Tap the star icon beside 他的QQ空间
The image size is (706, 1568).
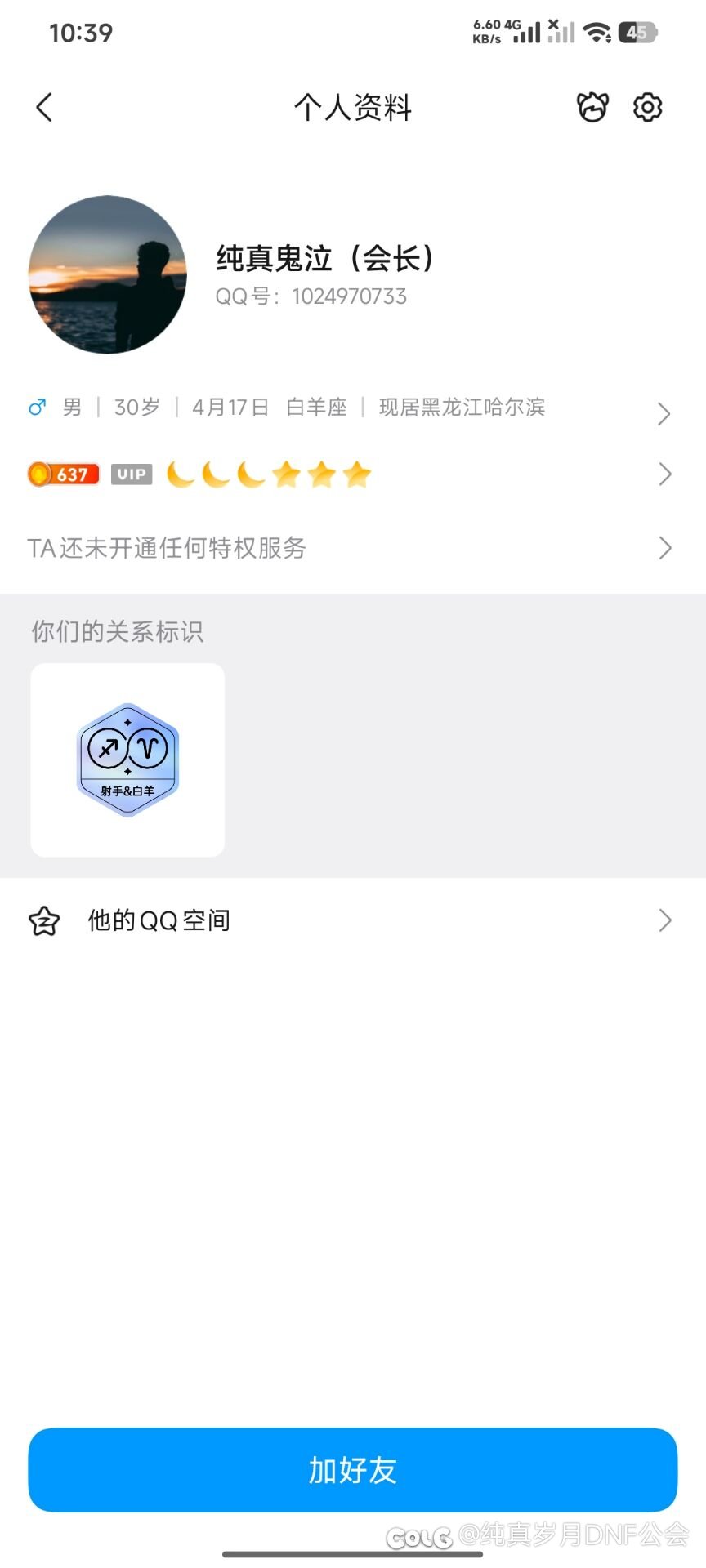click(43, 920)
